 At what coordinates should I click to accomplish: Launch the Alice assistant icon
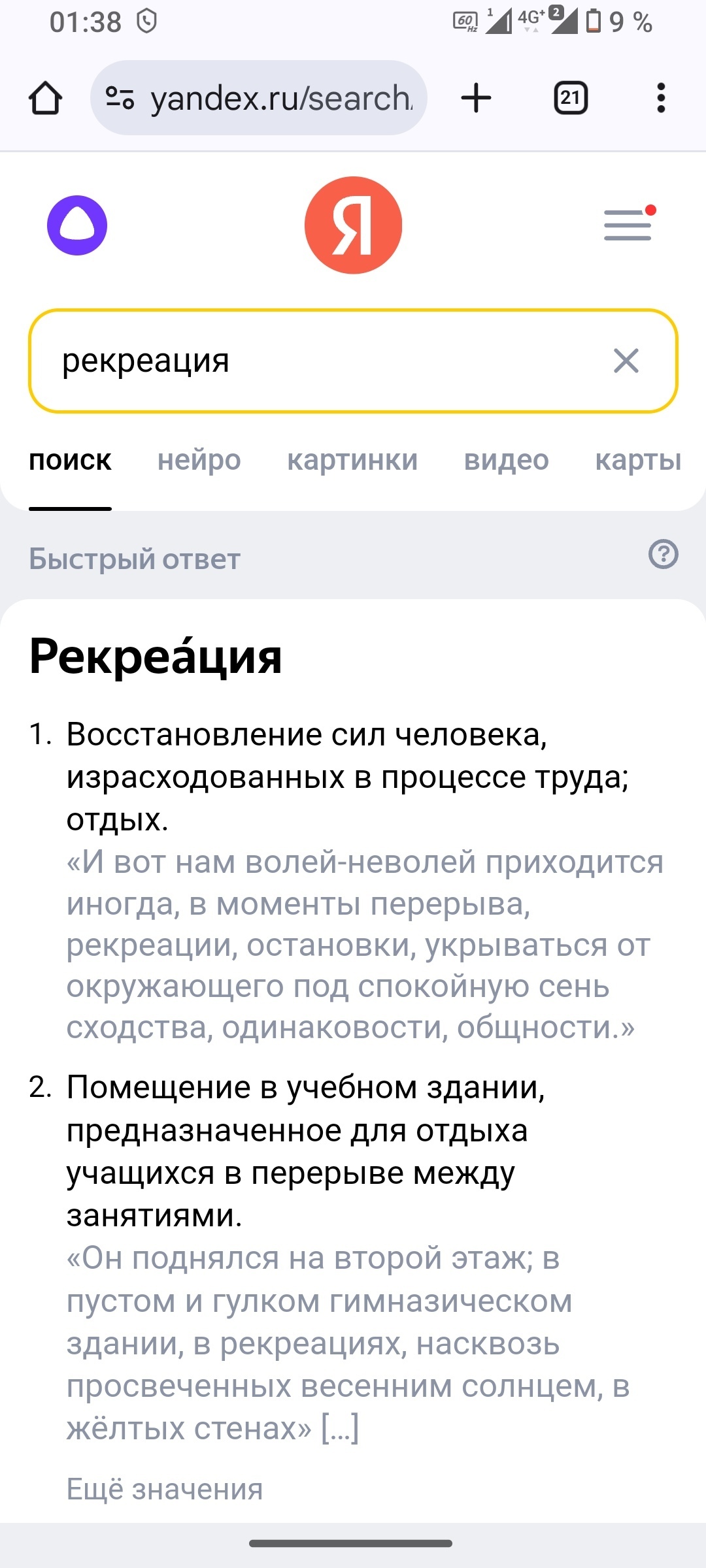point(77,225)
